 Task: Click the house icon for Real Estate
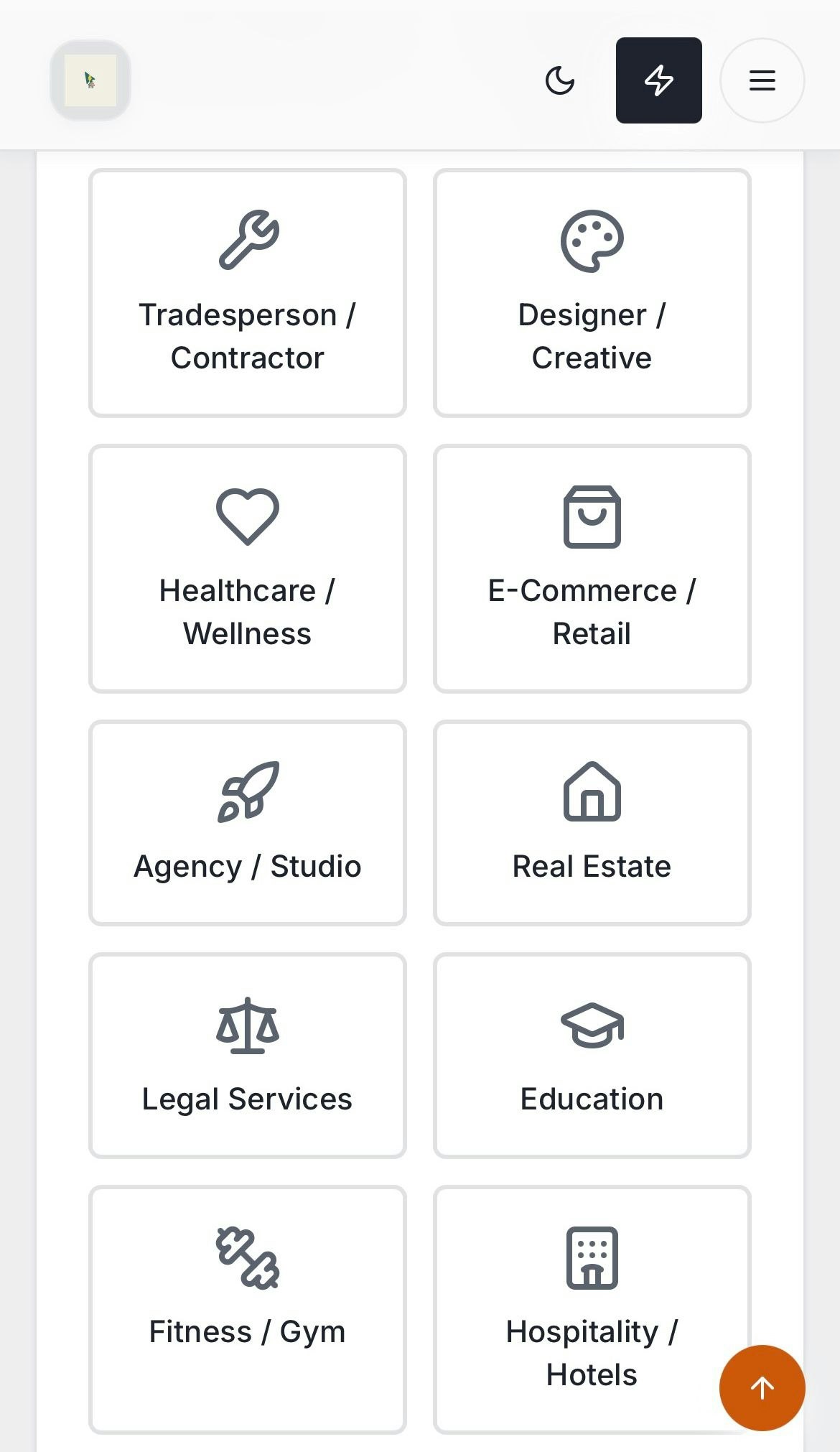point(591,792)
